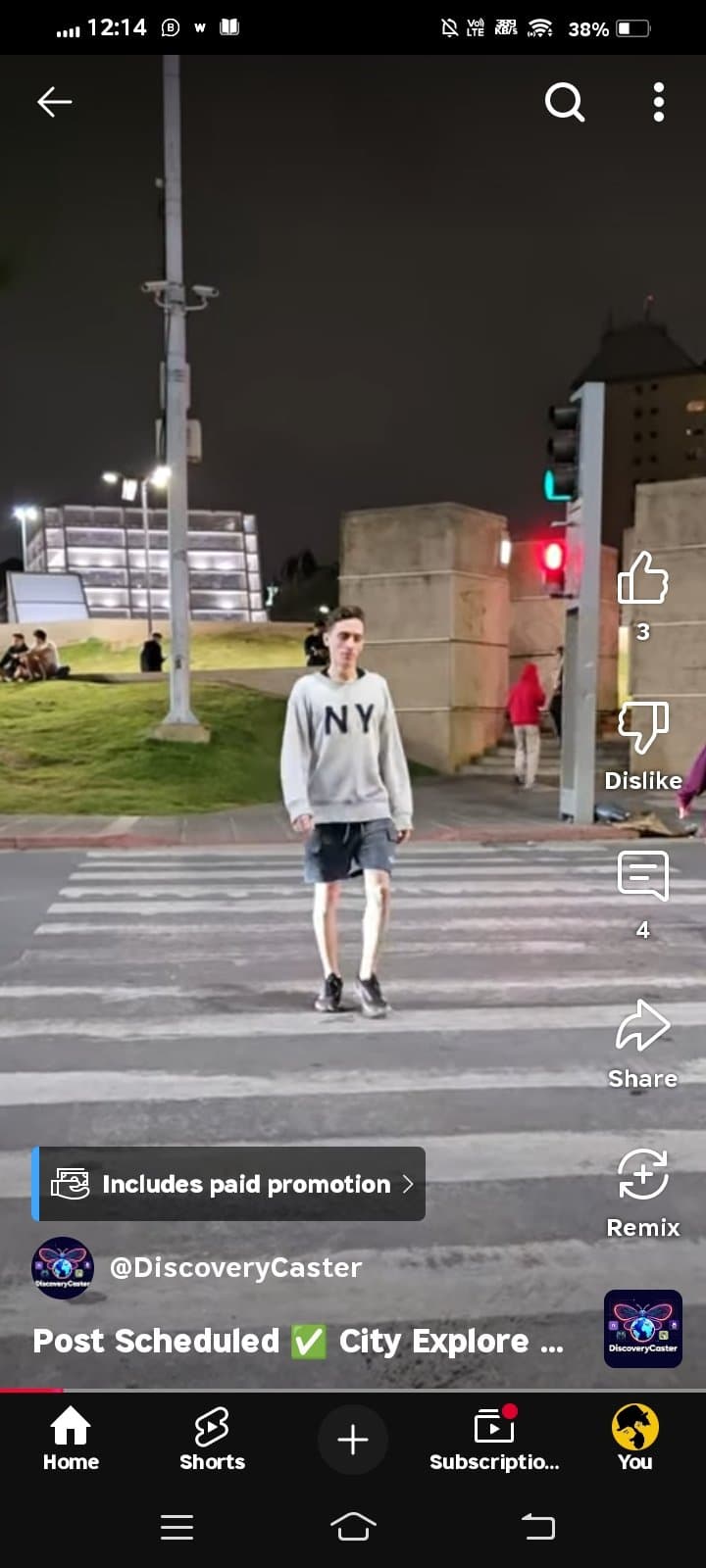The width and height of the screenshot is (706, 1568).
Task: Switch to the Shorts tab
Action: (x=212, y=1438)
